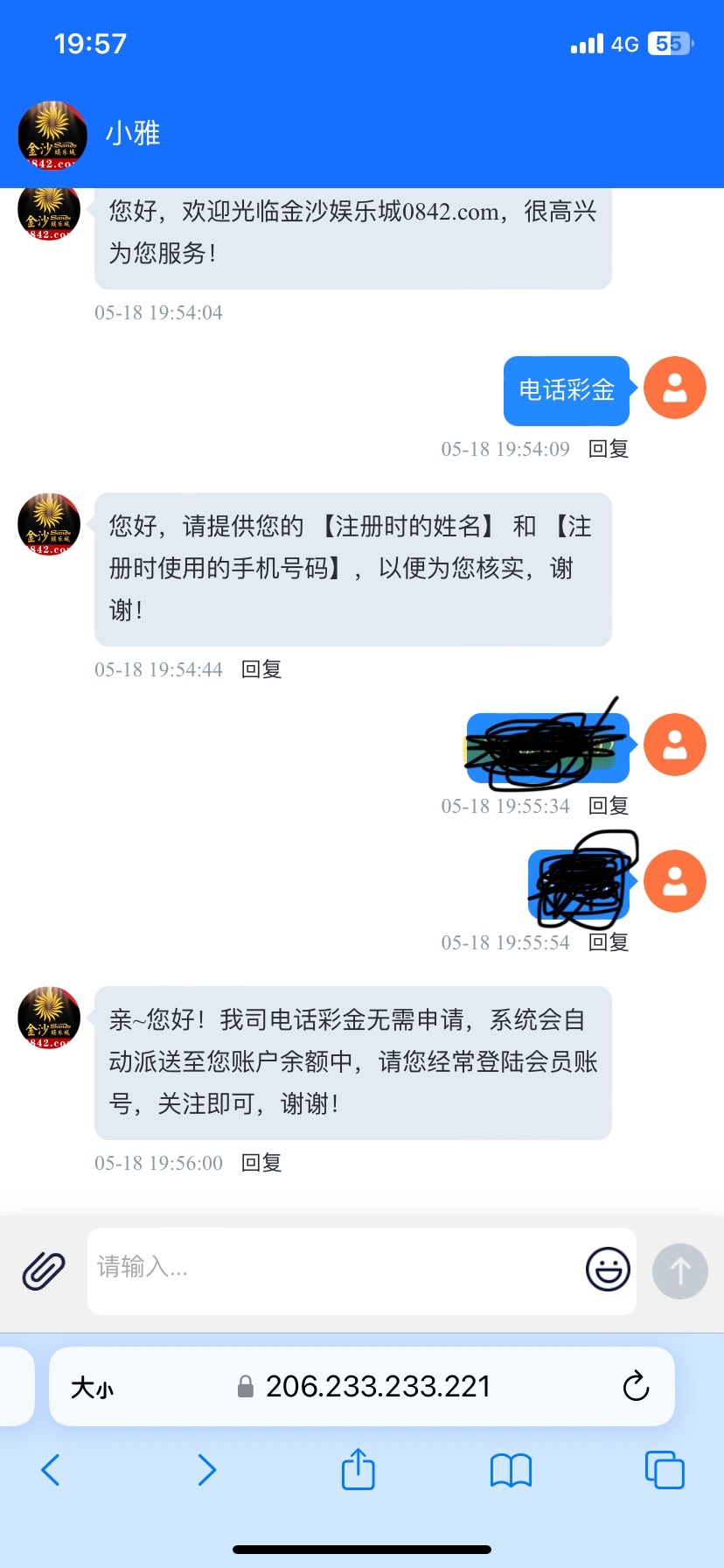Open the Safari bookmarks

coord(511,1470)
